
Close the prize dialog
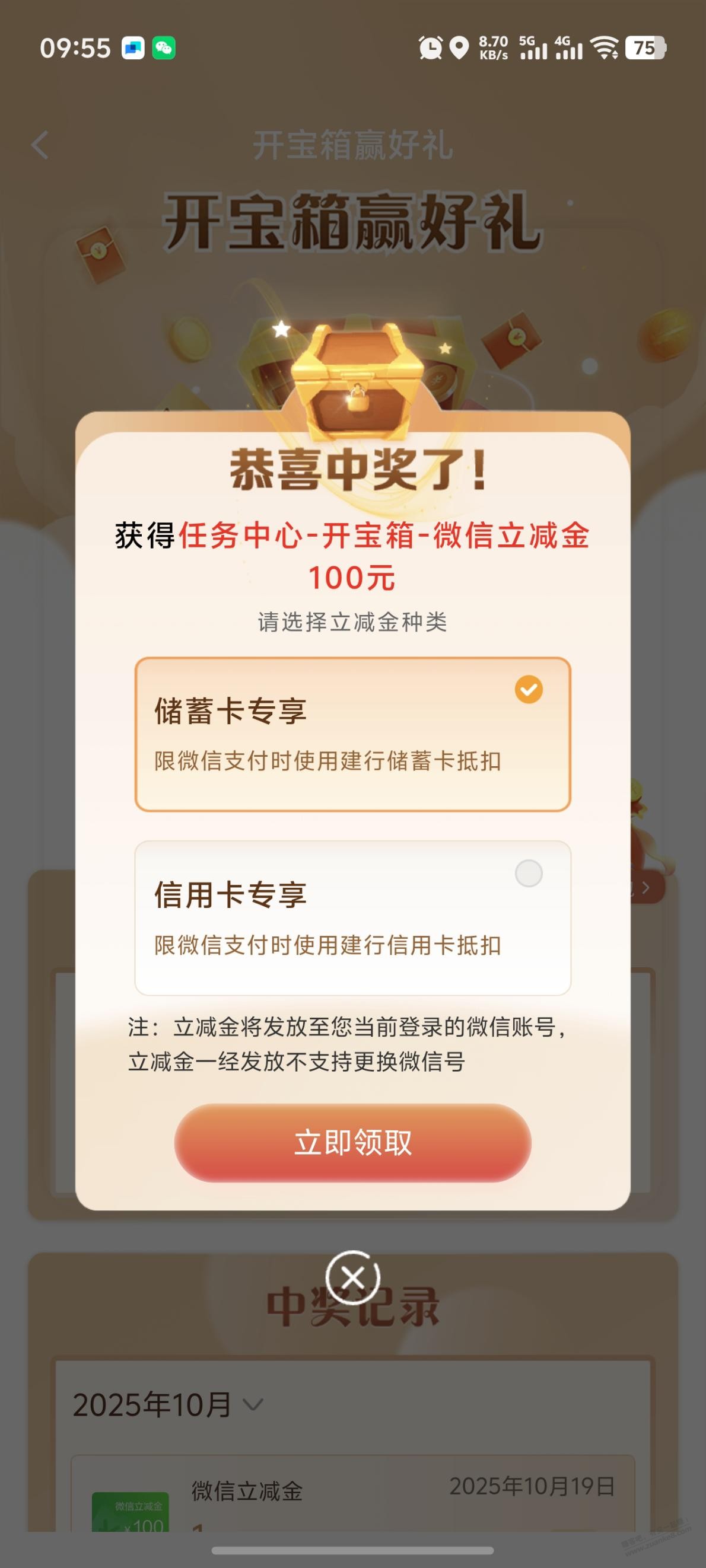click(352, 1278)
